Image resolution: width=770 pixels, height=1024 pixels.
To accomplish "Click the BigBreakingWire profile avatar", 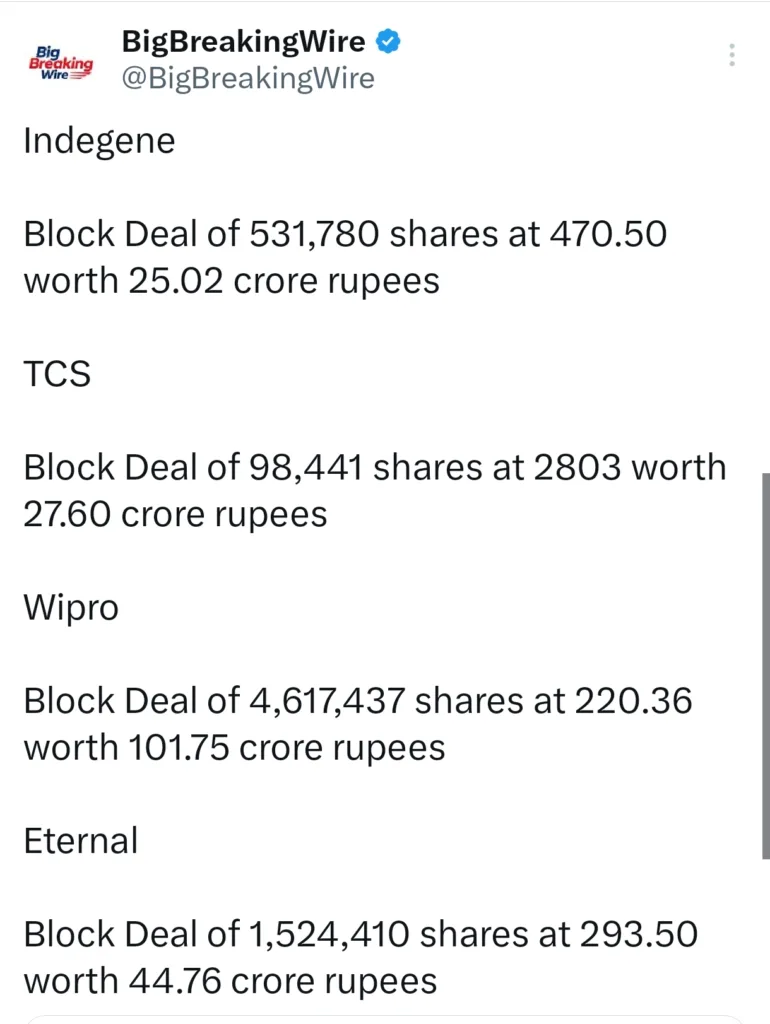I will click(x=62, y=62).
